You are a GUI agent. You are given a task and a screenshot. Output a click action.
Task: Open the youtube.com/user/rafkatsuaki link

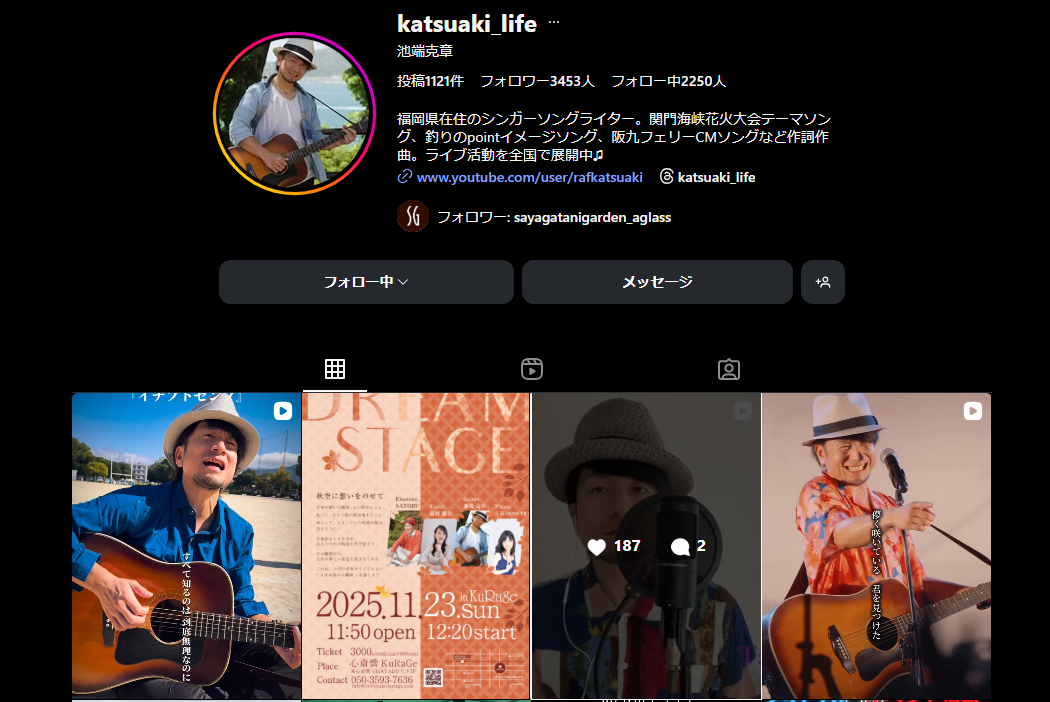point(529,177)
